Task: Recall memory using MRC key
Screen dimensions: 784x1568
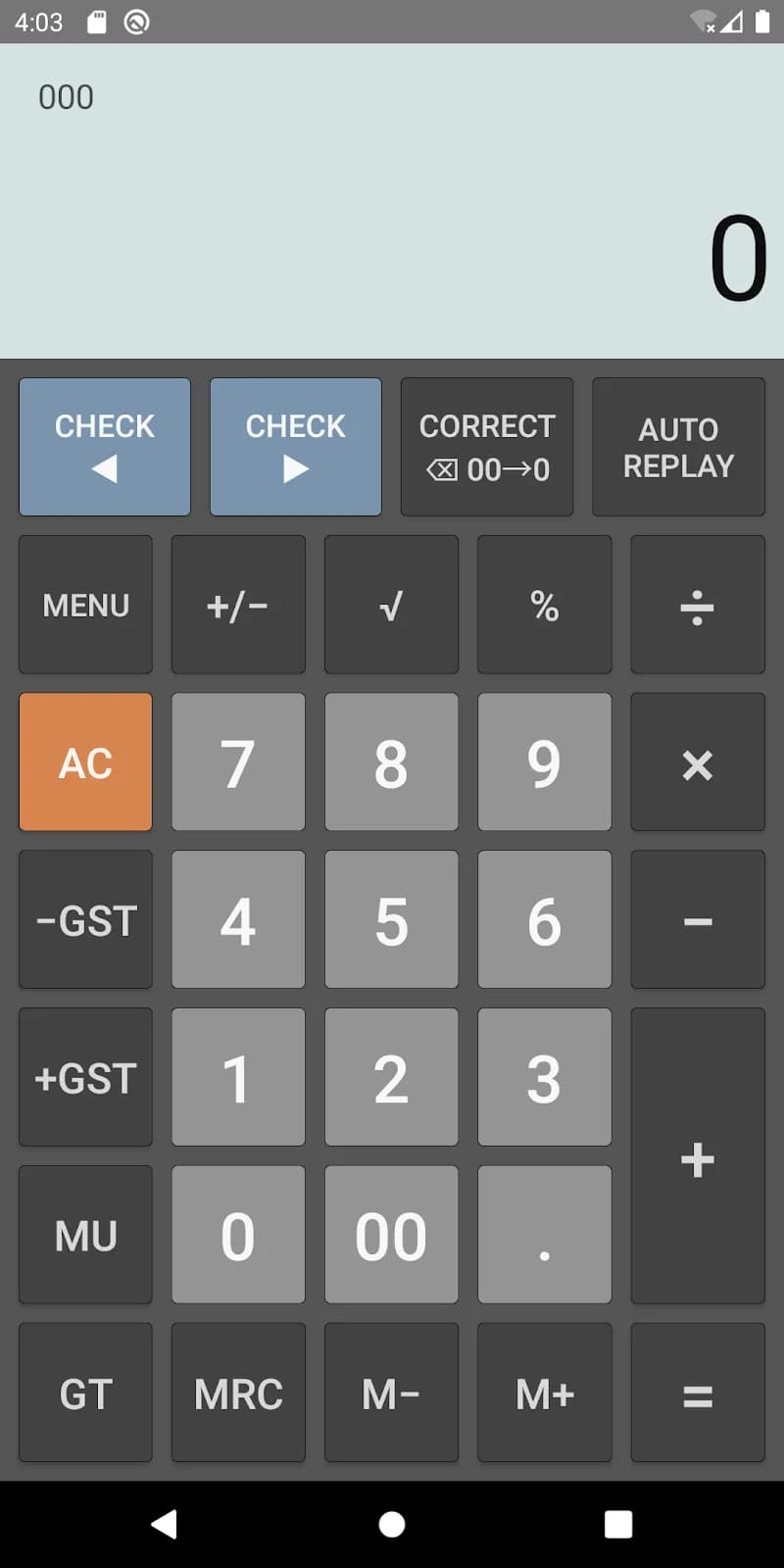Action: (238, 1393)
